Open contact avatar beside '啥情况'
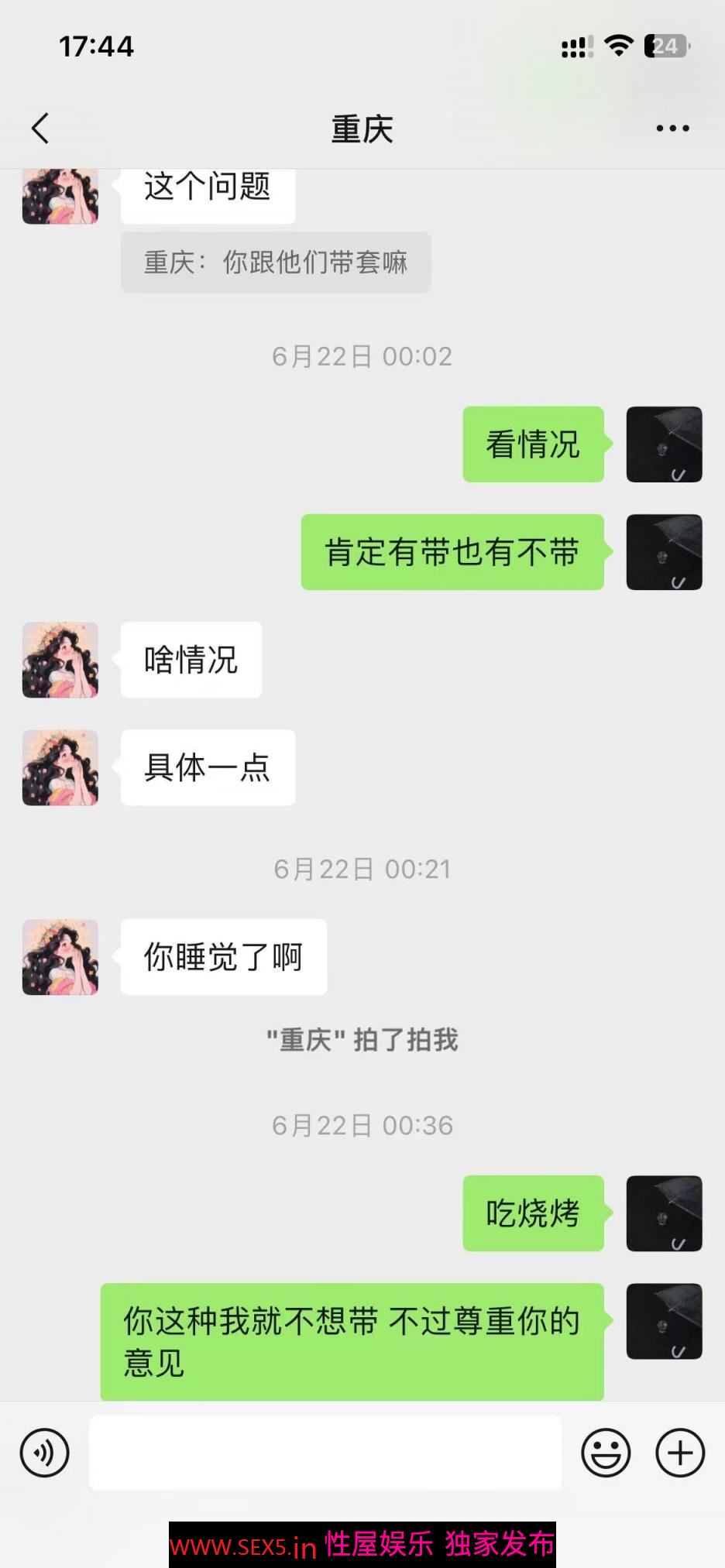 click(60, 660)
